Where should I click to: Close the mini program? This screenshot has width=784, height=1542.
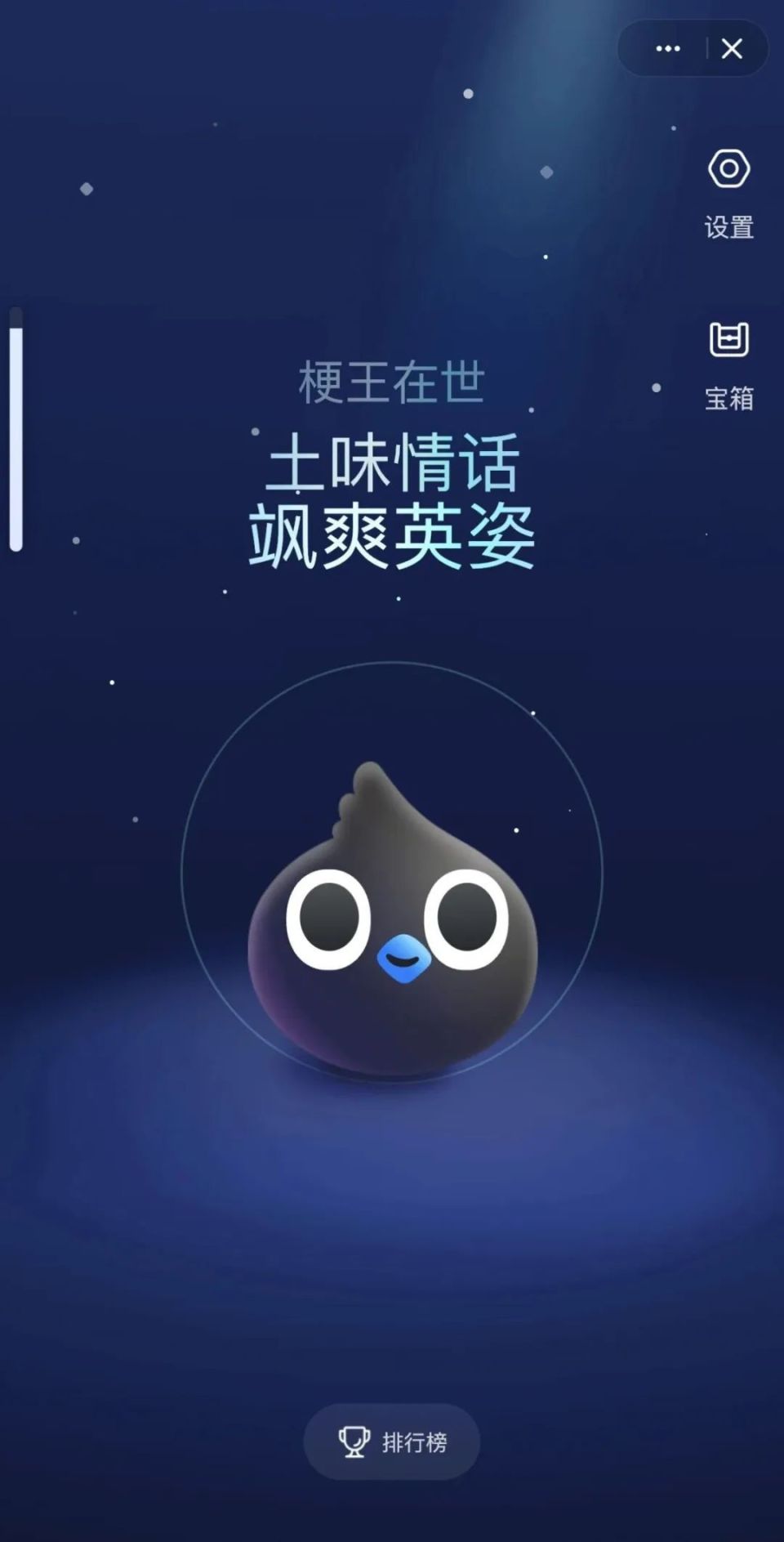732,49
